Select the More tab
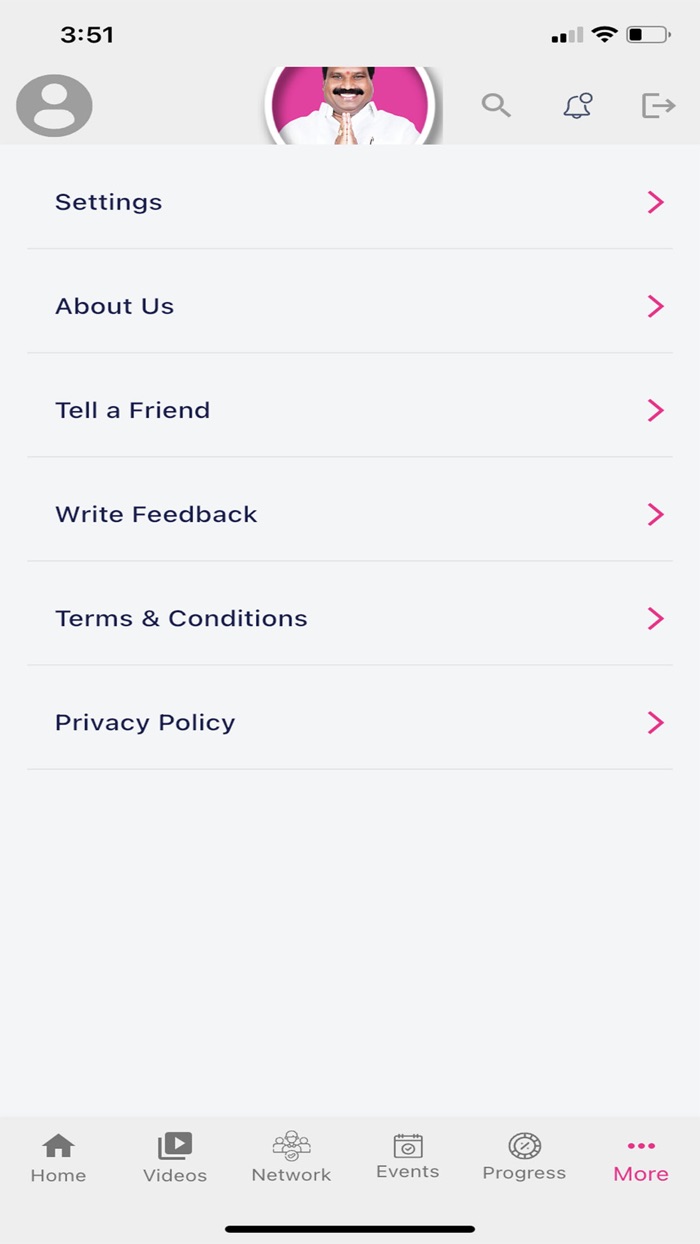 click(641, 1158)
